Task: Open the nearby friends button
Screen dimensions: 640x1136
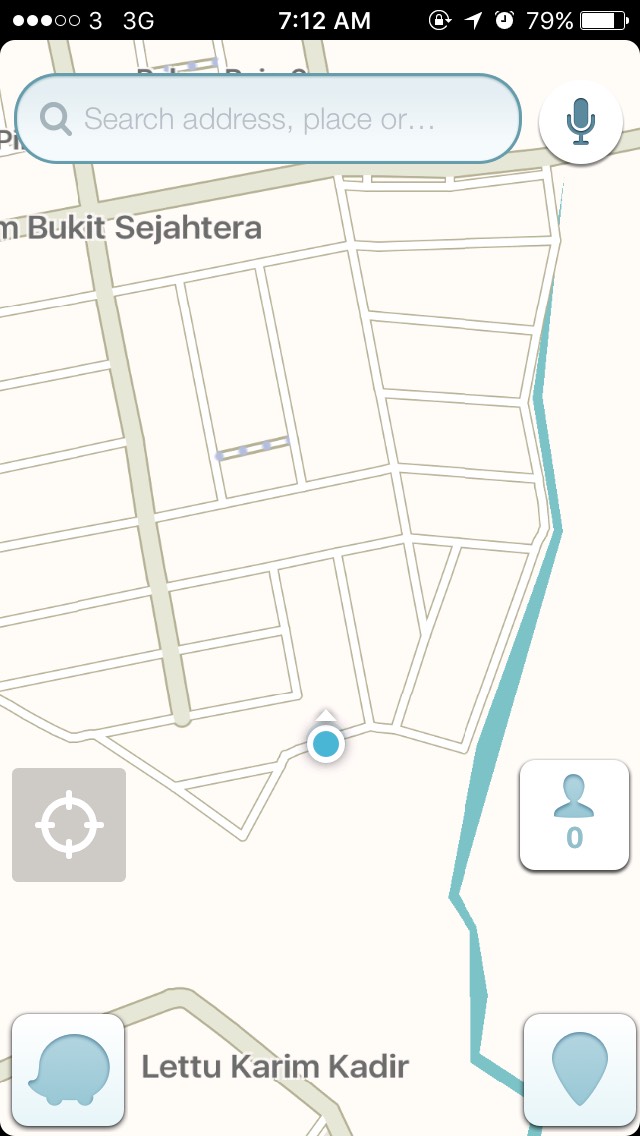Action: 574,815
